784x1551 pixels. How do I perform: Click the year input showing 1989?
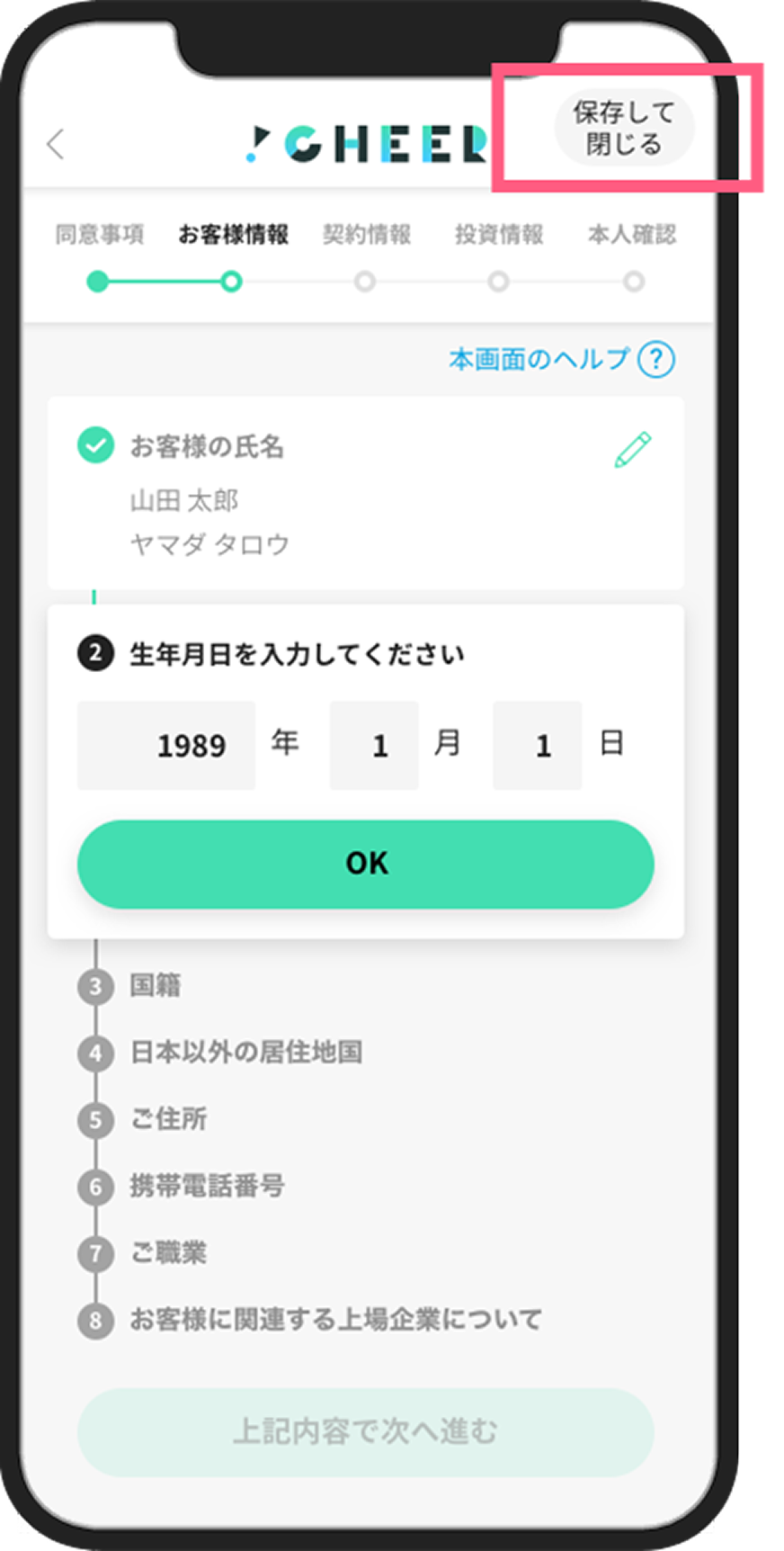click(x=166, y=745)
